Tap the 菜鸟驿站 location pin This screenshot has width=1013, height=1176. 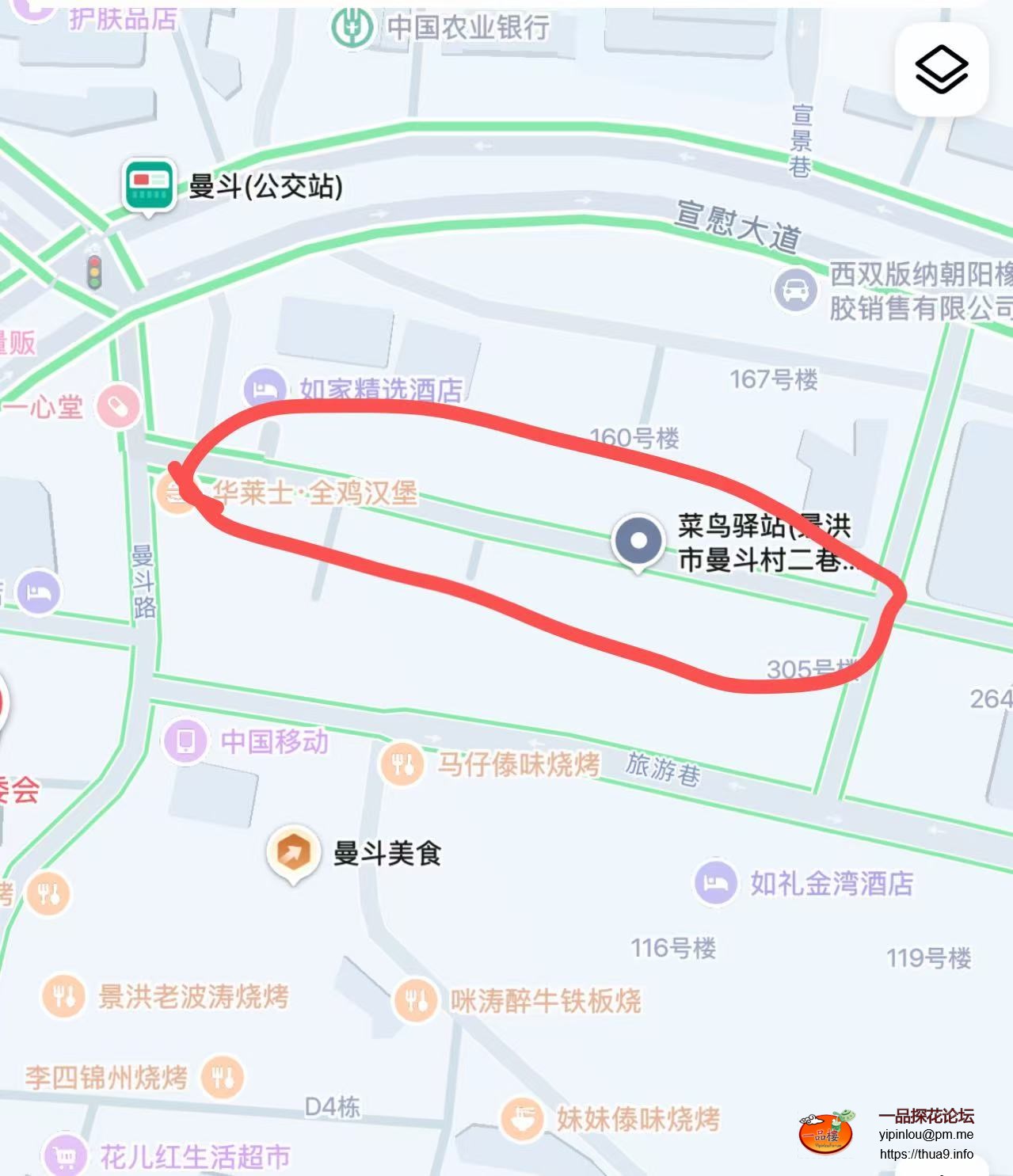[638, 542]
